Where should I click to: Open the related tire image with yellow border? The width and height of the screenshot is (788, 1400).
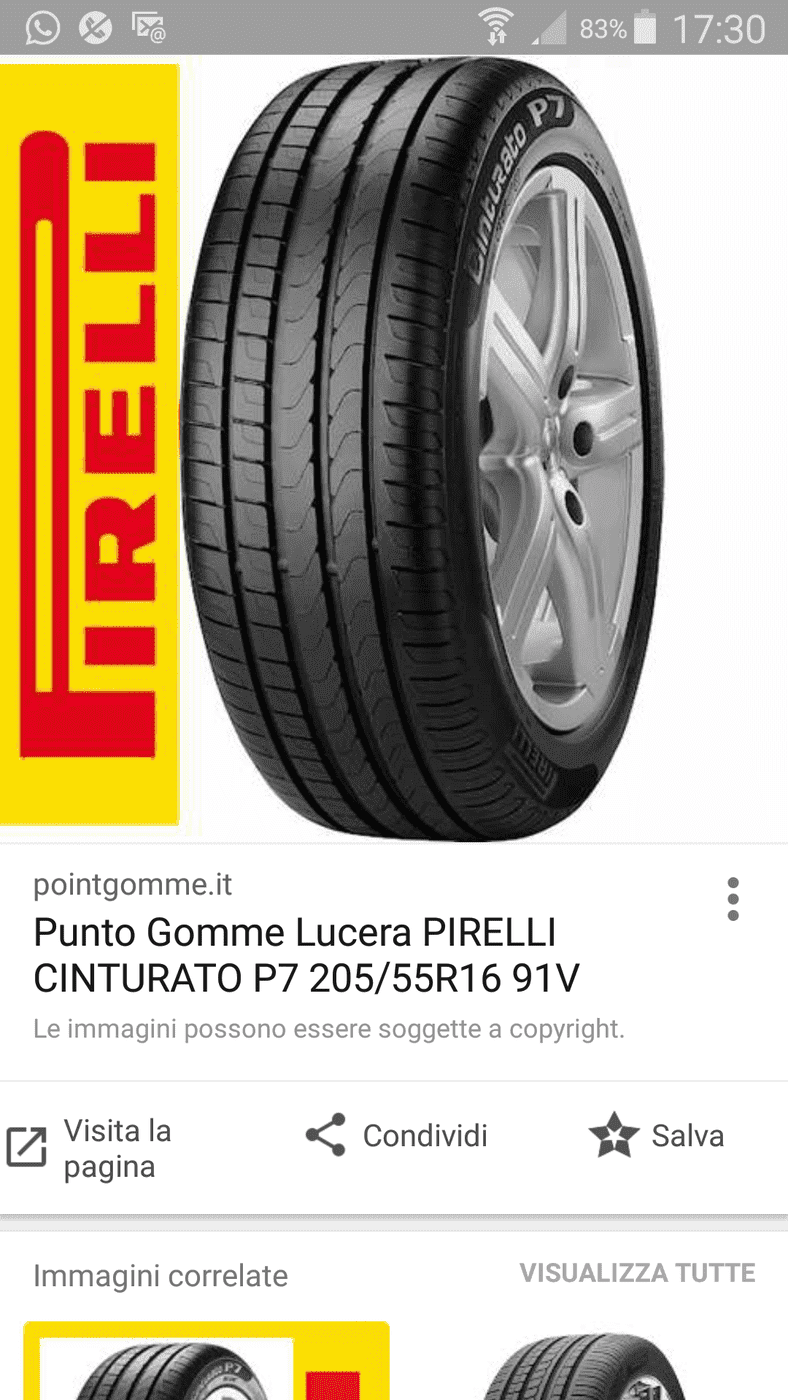[x=206, y=1362]
